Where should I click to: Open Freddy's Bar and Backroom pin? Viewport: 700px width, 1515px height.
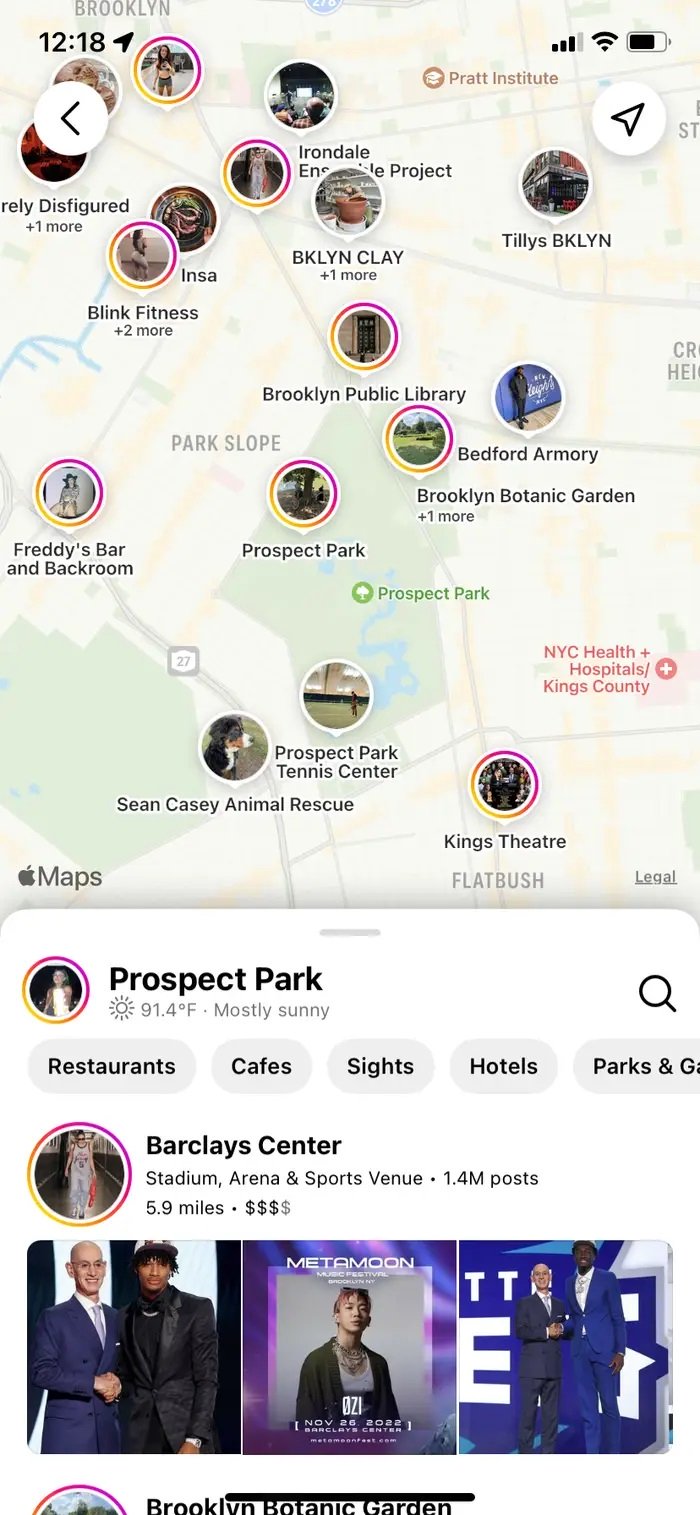pyautogui.click(x=69, y=494)
